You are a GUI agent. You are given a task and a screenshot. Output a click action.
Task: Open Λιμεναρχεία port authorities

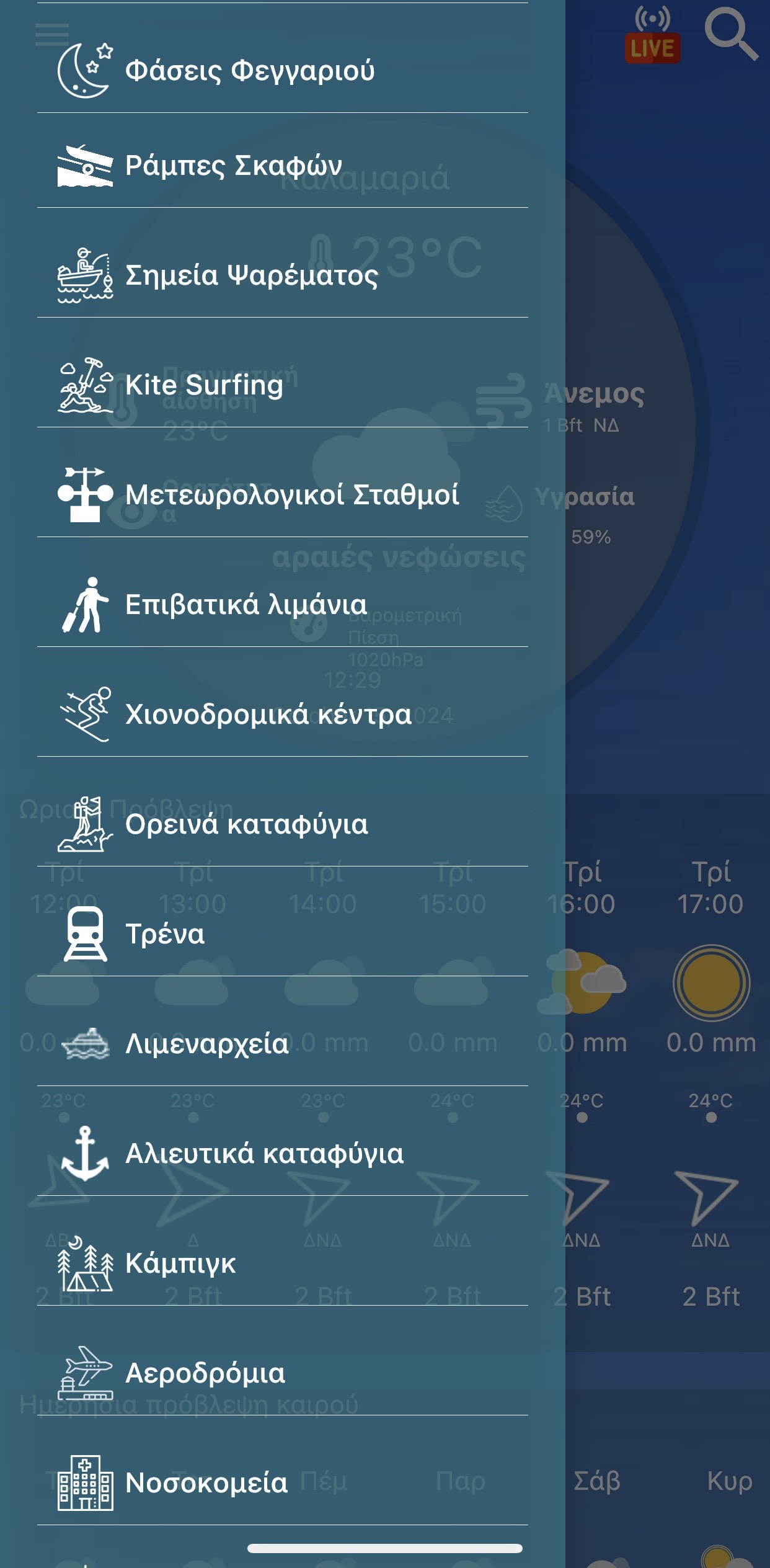206,1044
